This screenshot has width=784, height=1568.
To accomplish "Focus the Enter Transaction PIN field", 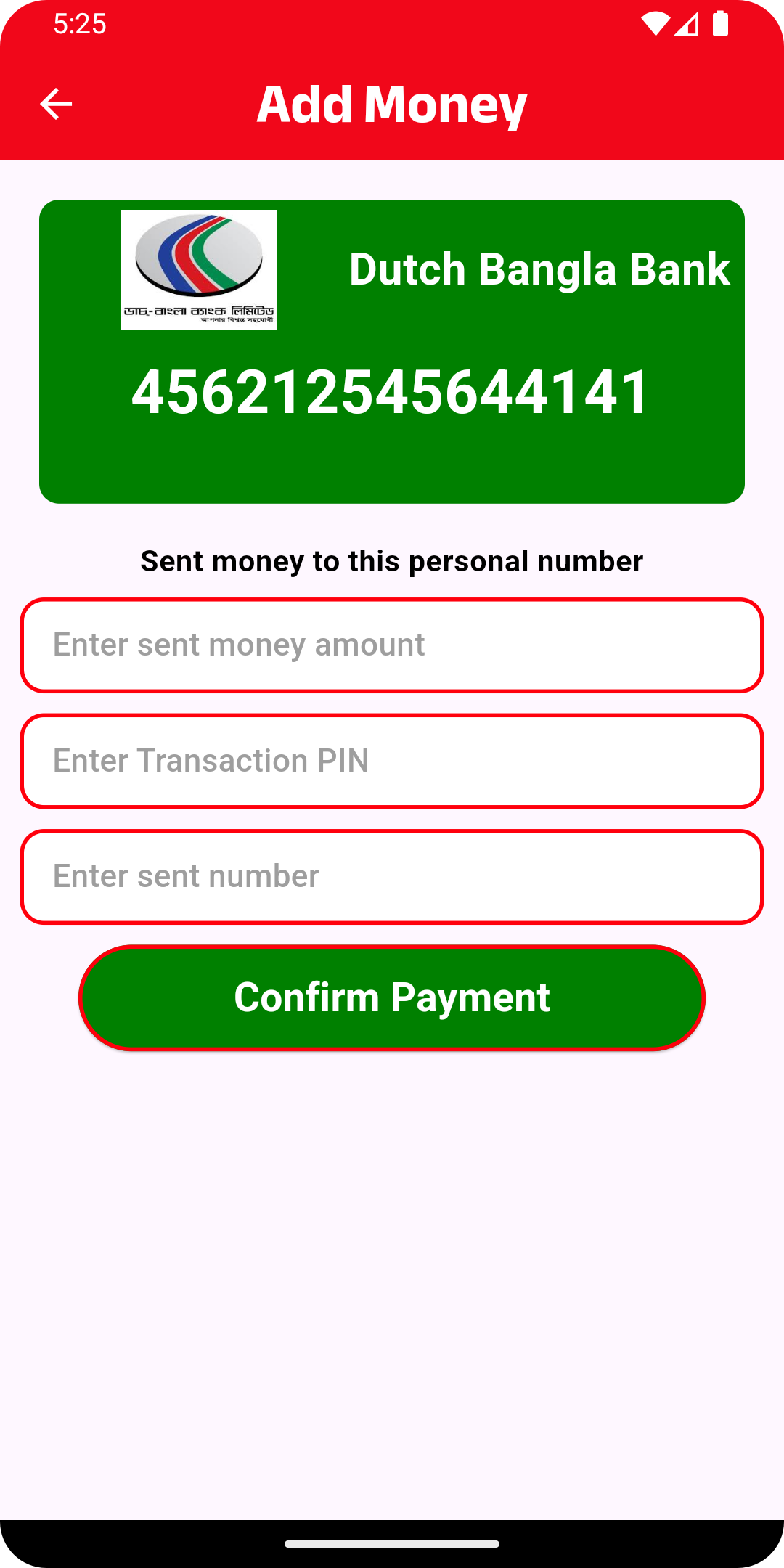I will (x=392, y=761).
